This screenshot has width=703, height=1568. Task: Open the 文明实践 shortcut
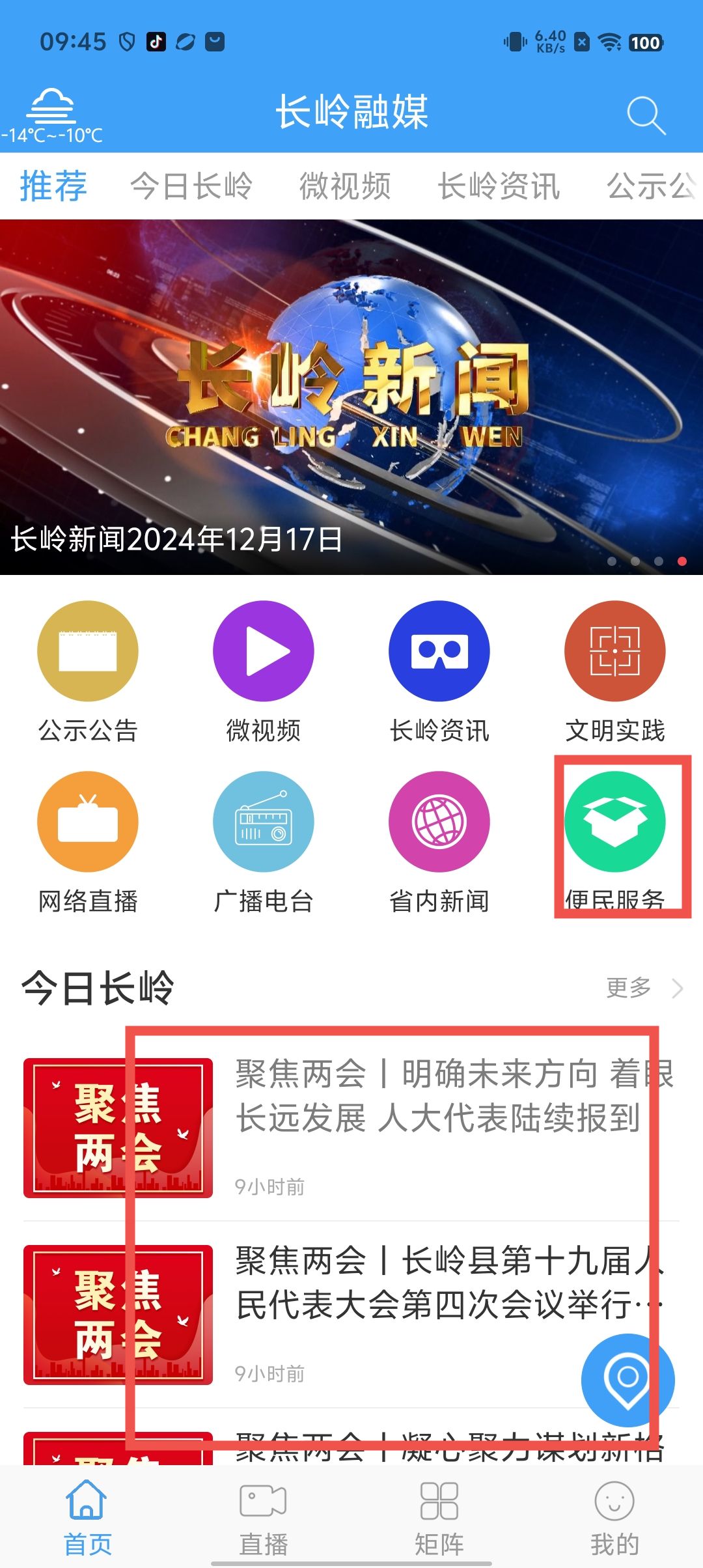pos(614,671)
